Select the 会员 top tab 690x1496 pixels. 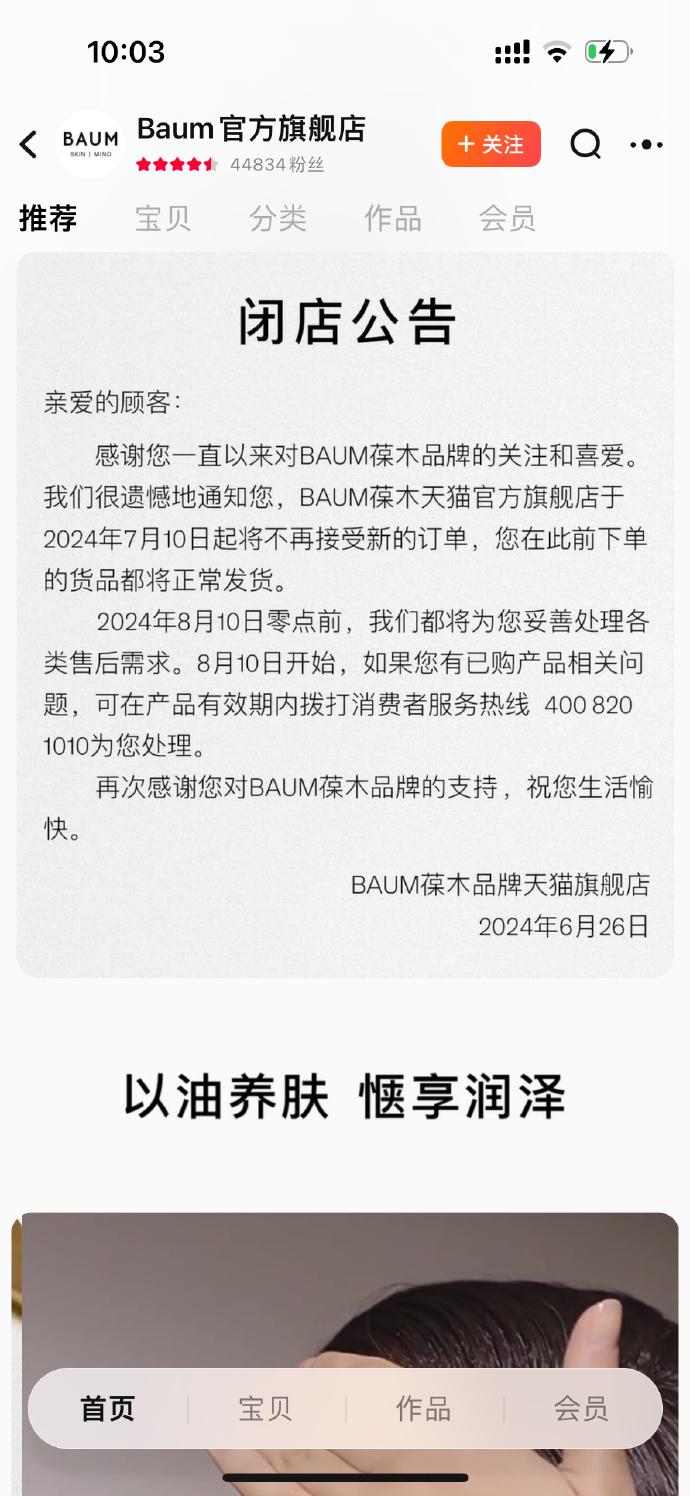pyautogui.click(x=507, y=218)
